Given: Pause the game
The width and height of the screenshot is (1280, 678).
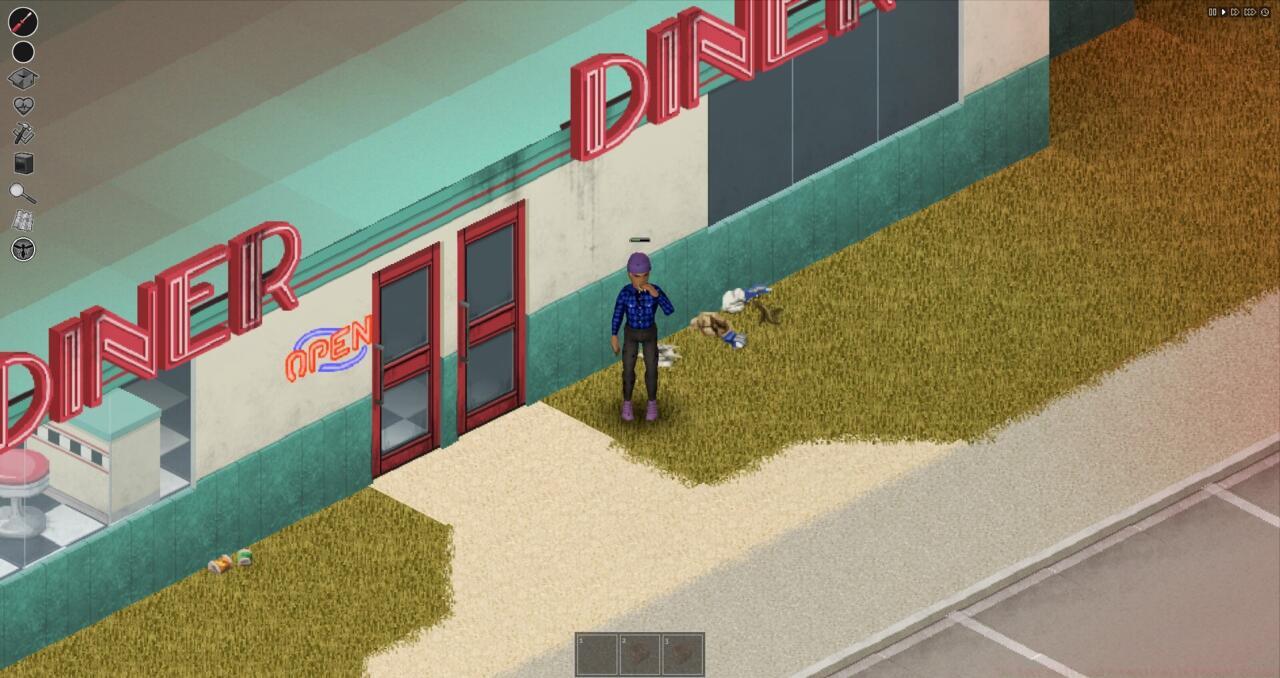Looking at the screenshot, I should 1213,12.
